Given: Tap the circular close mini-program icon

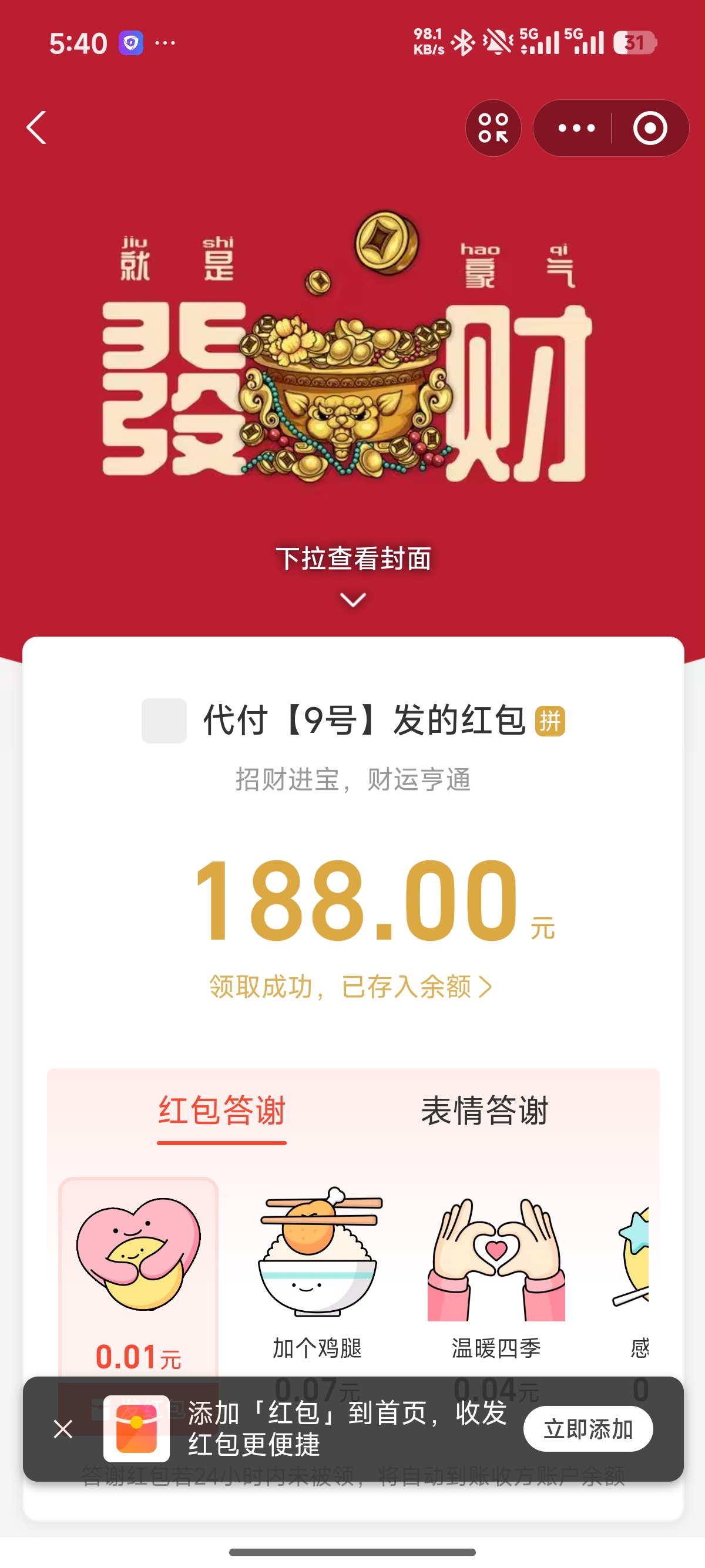Looking at the screenshot, I should click(x=649, y=128).
